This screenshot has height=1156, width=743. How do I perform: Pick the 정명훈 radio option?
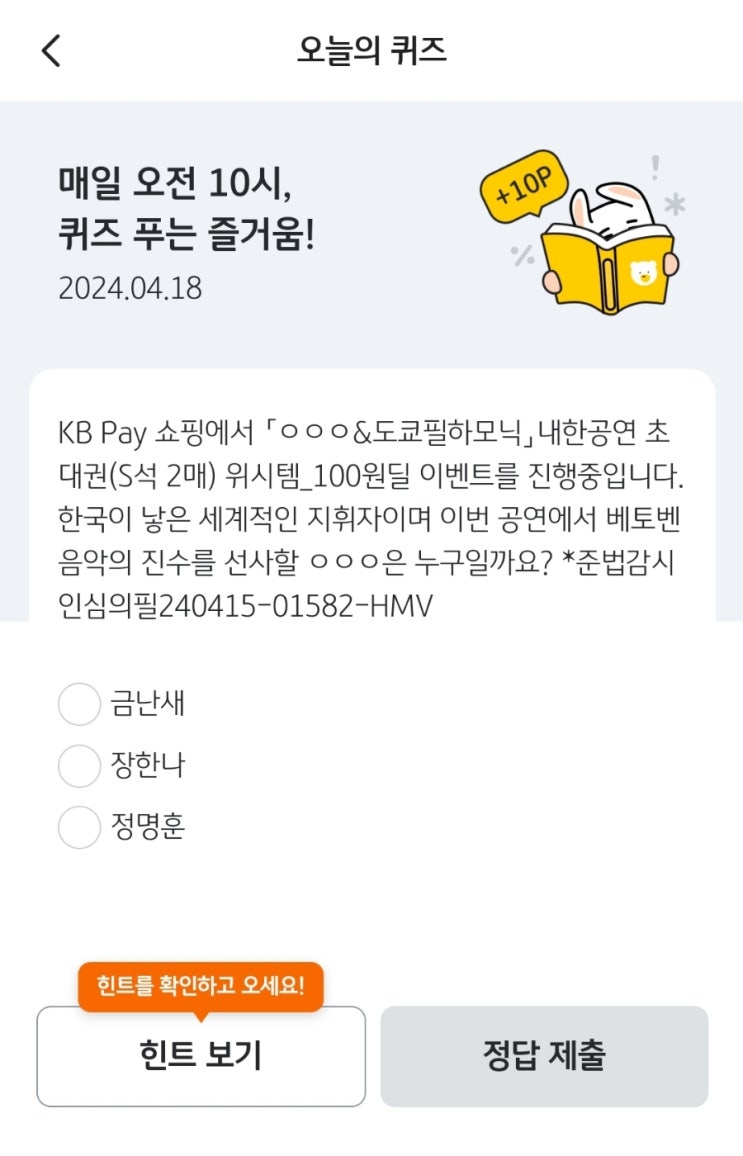(x=80, y=828)
